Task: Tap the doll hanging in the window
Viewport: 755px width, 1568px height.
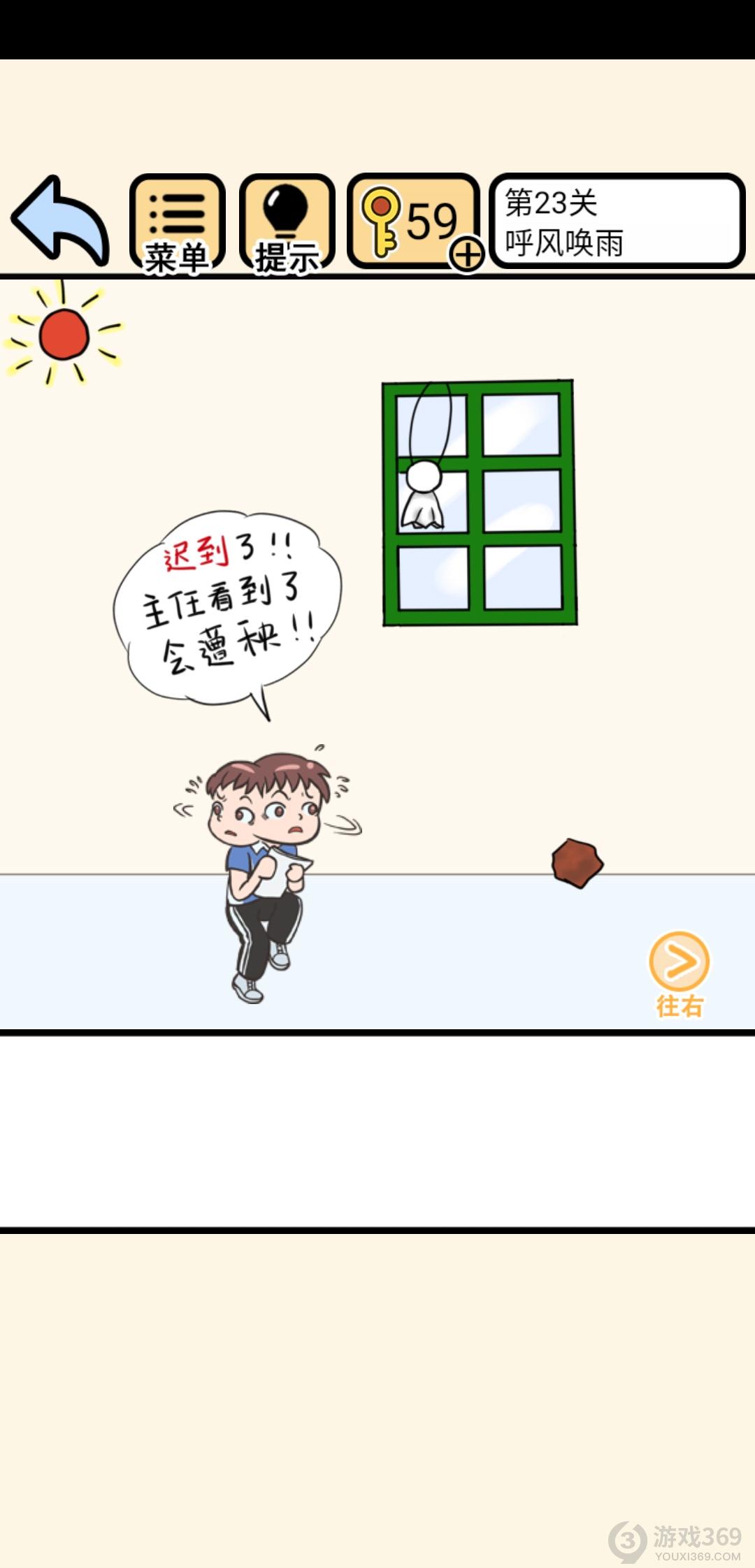Action: (x=423, y=496)
